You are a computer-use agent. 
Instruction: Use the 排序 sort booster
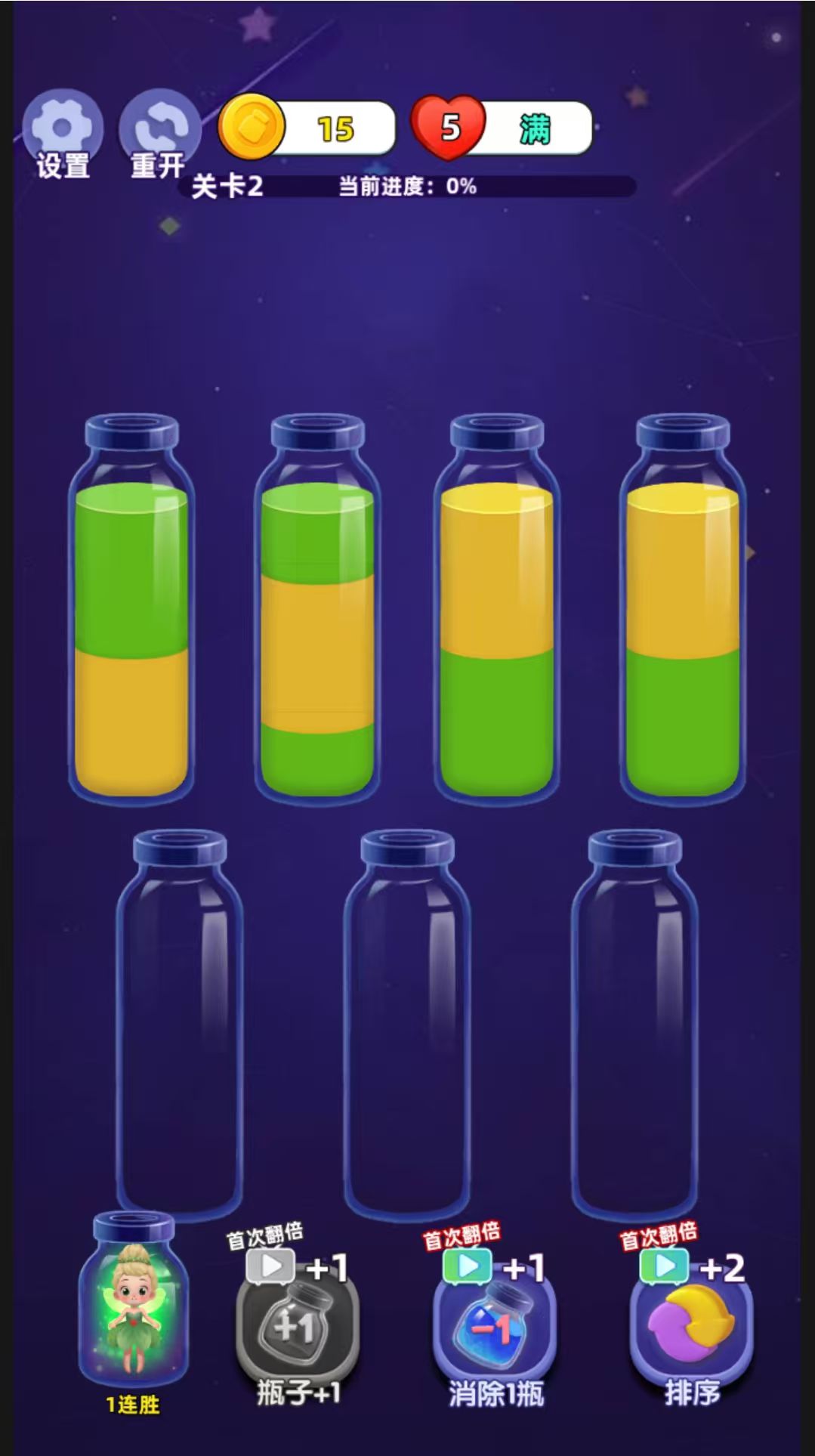pos(691,1330)
